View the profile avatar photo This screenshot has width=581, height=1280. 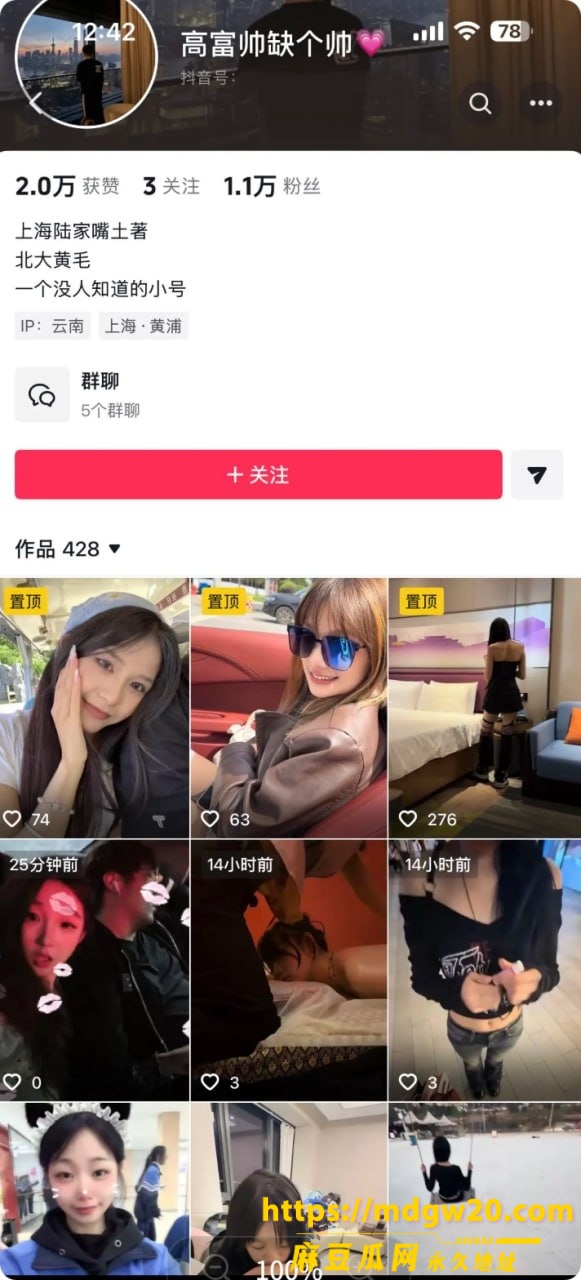click(x=87, y=62)
